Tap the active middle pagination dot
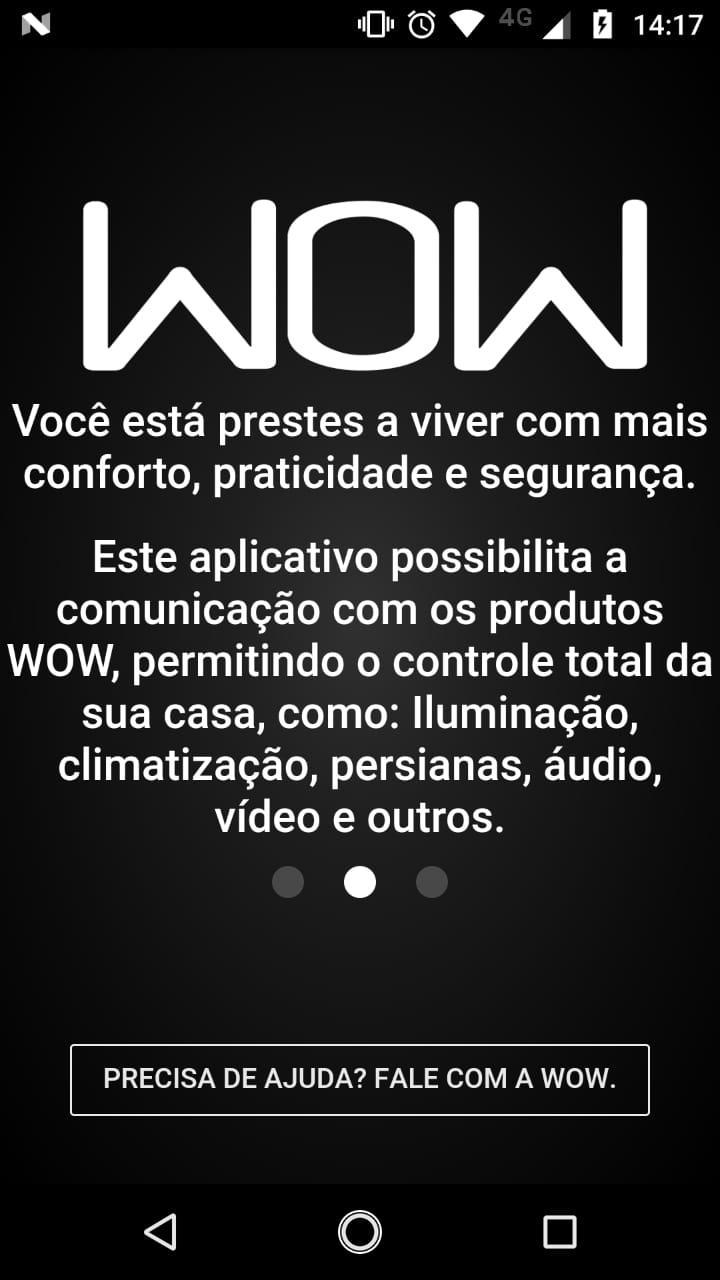The width and height of the screenshot is (720, 1280). click(360, 882)
